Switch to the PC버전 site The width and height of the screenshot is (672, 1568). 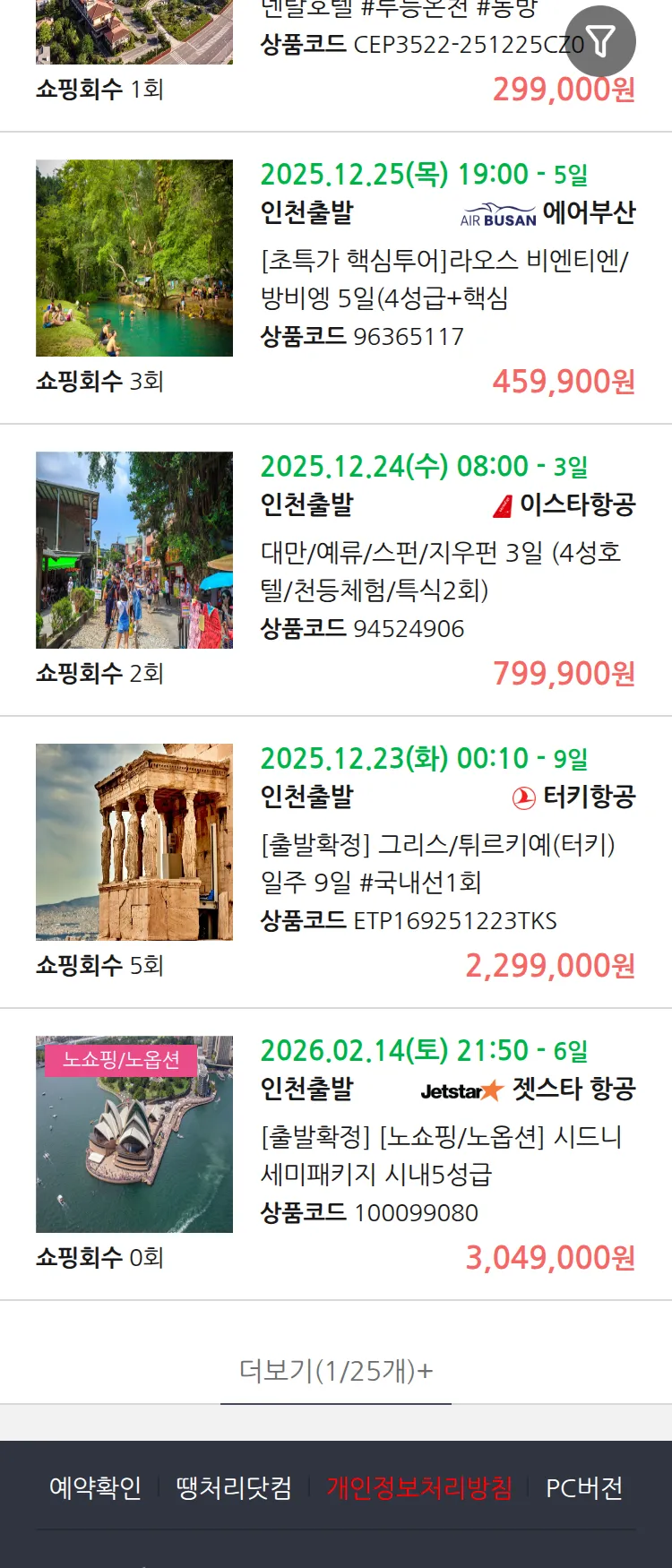(x=584, y=1488)
